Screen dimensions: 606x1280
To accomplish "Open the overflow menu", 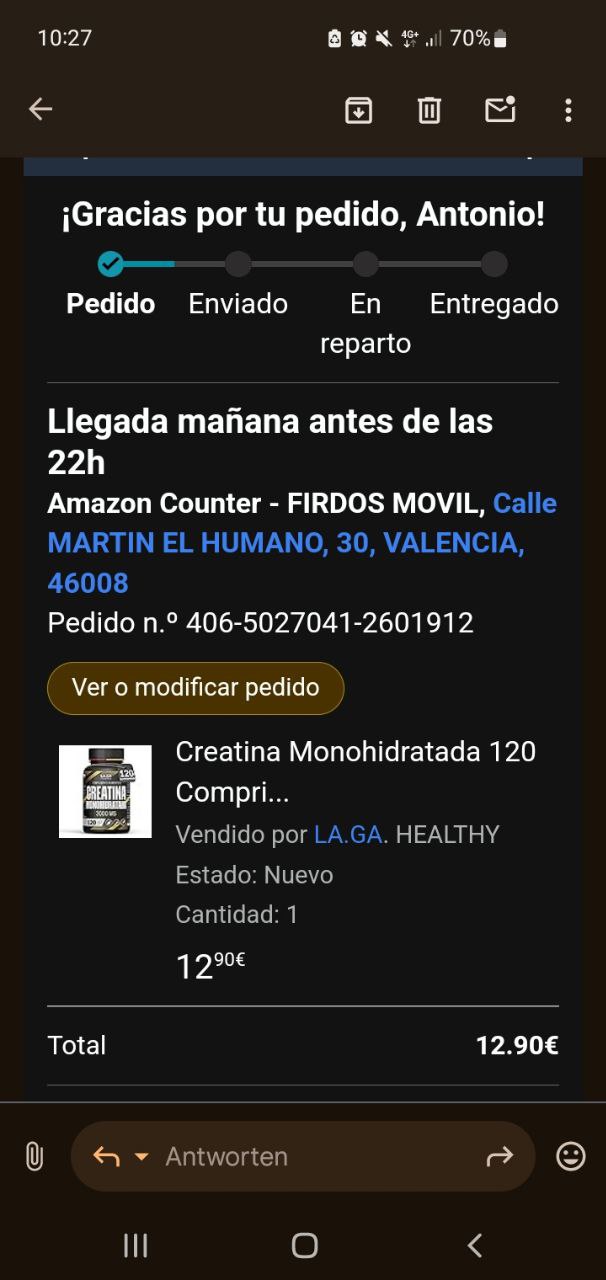I will pos(568,110).
